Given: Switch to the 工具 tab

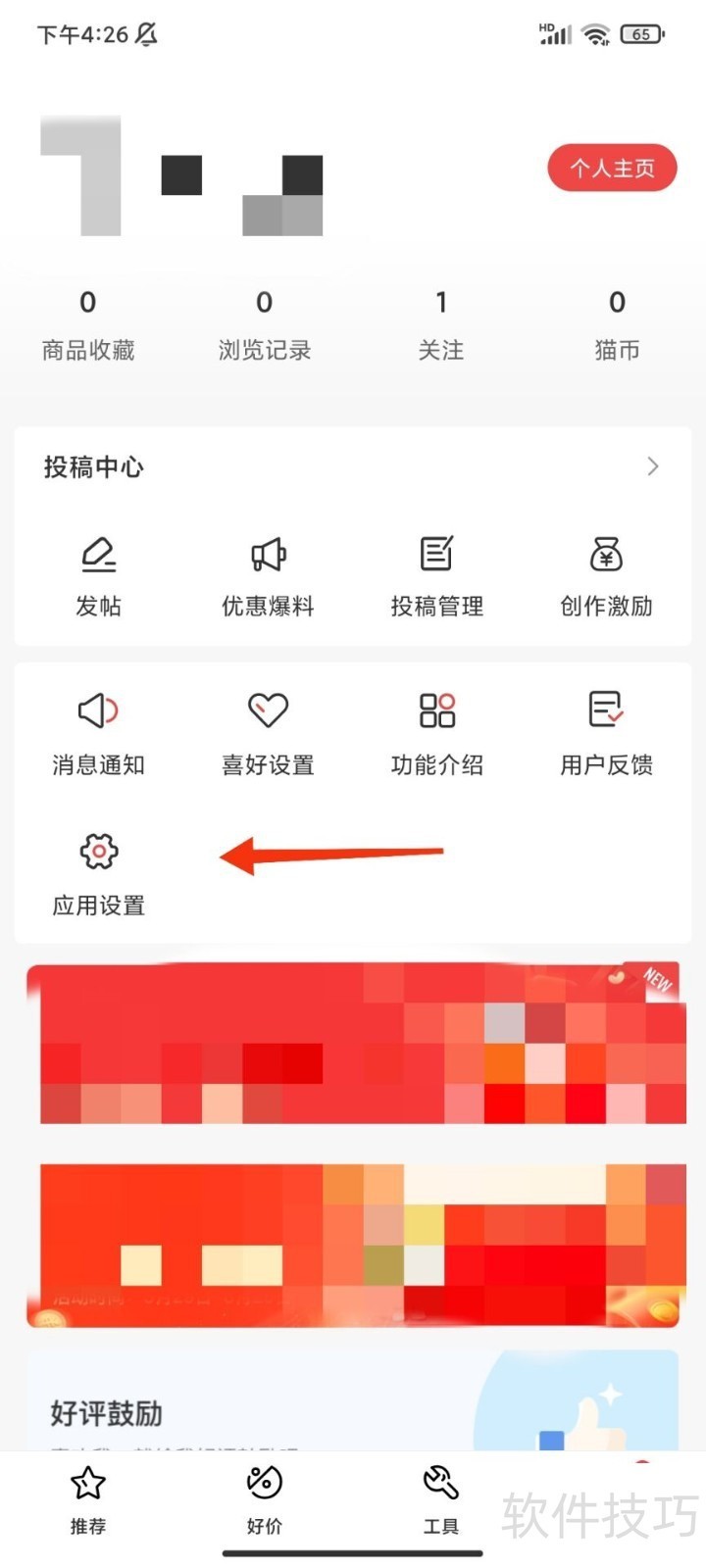Looking at the screenshot, I should tap(441, 1500).
